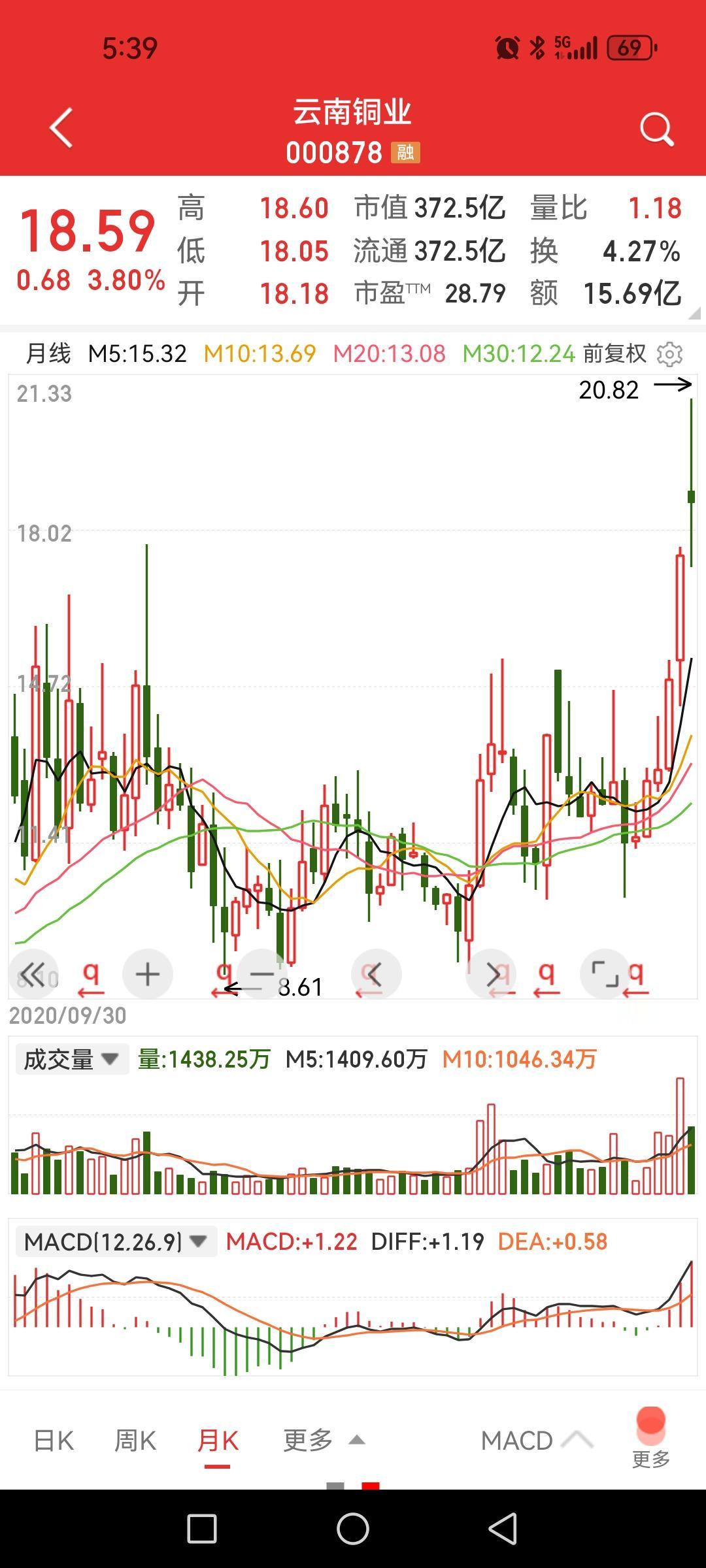The height and width of the screenshot is (1568, 706).
Task: Go back using the top arrow
Action: (x=61, y=128)
